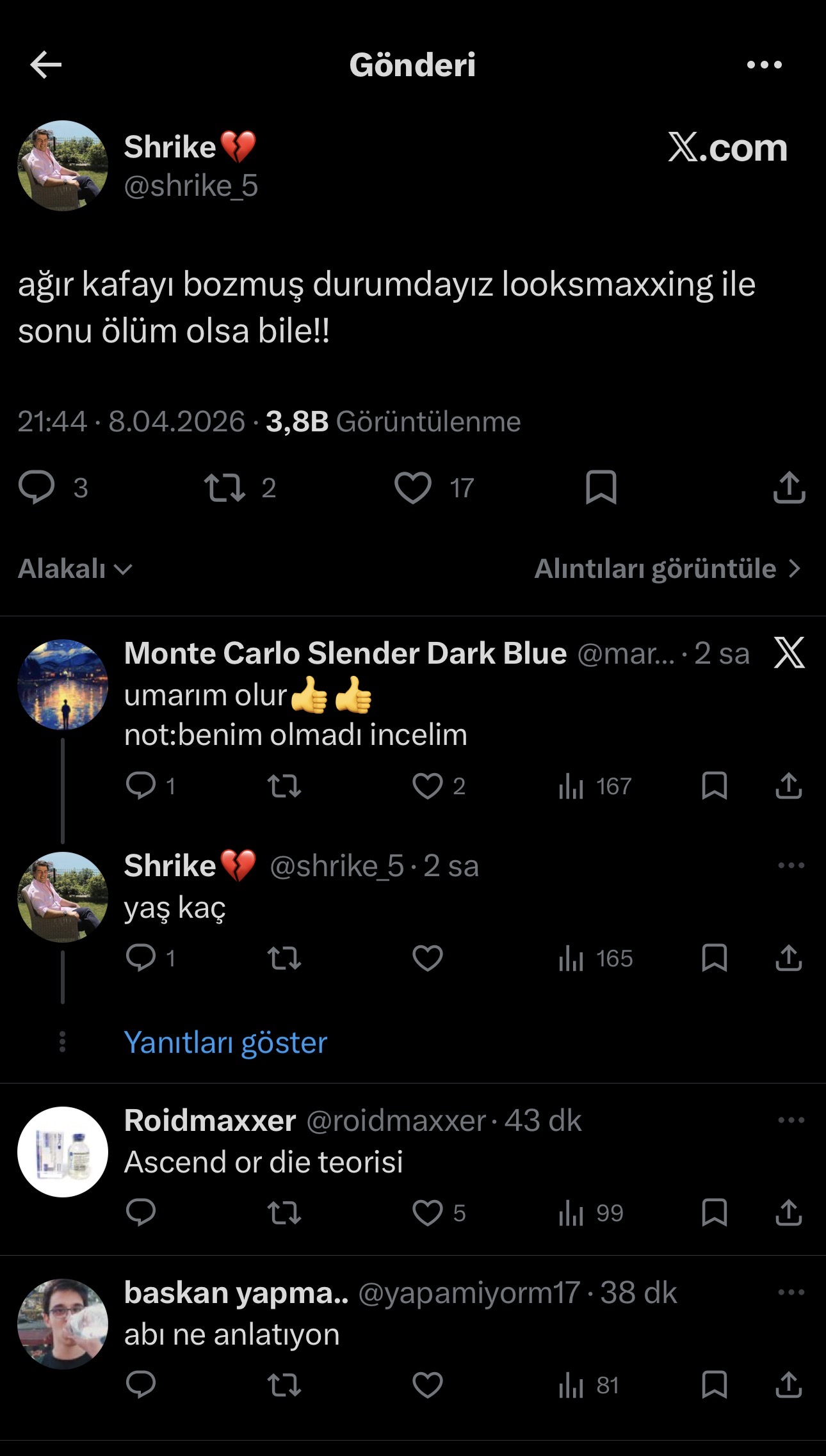The width and height of the screenshot is (826, 1456).
Task: Like Shrike's main post
Action: [x=413, y=488]
